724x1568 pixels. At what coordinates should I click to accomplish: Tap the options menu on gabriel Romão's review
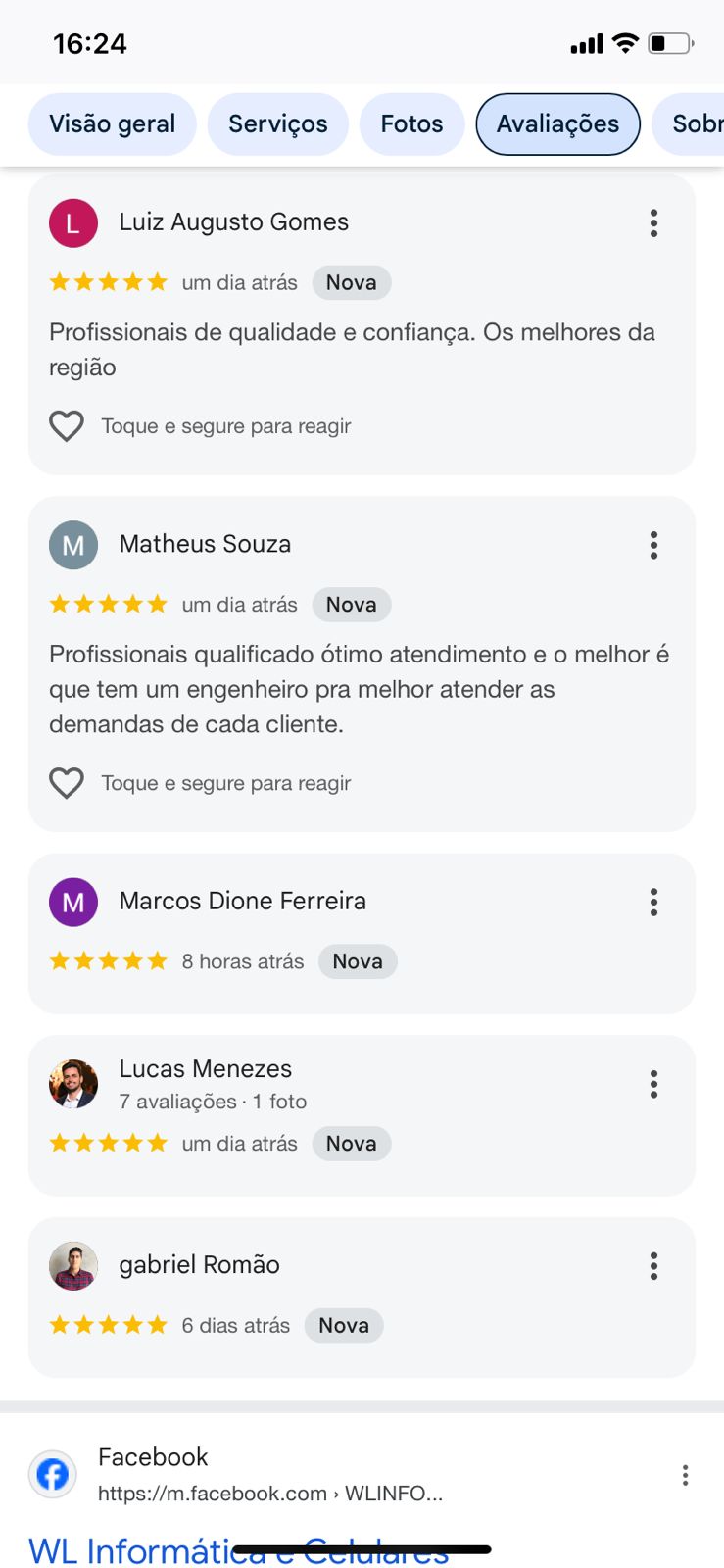click(x=653, y=1266)
